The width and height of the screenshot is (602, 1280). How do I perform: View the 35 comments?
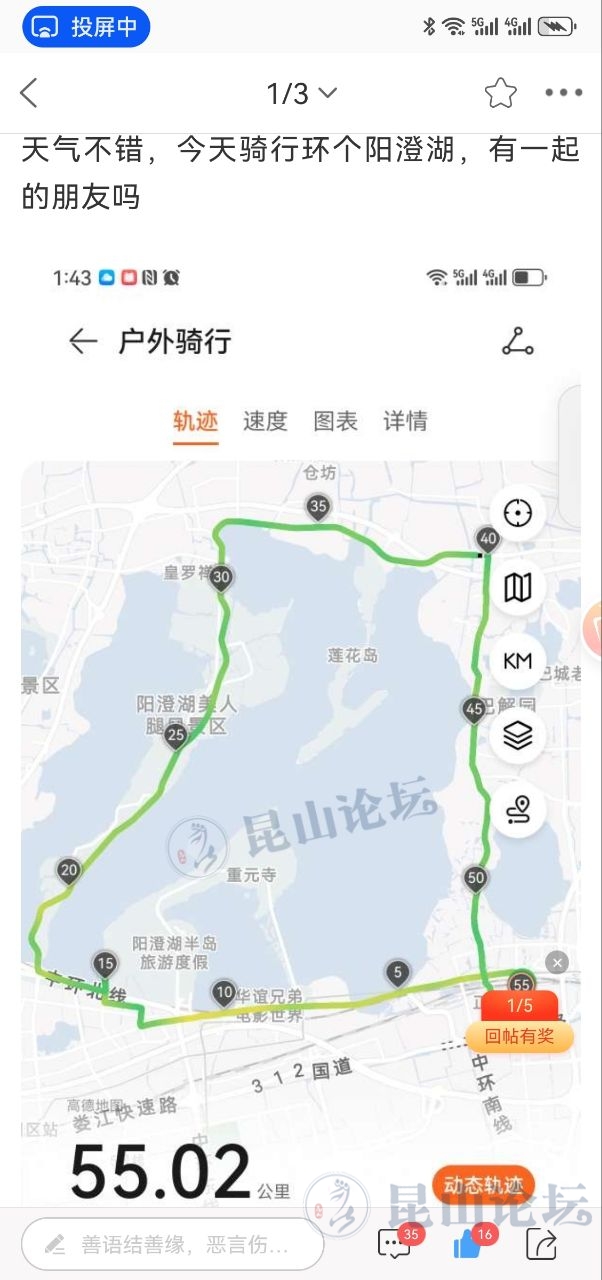coord(394,1245)
